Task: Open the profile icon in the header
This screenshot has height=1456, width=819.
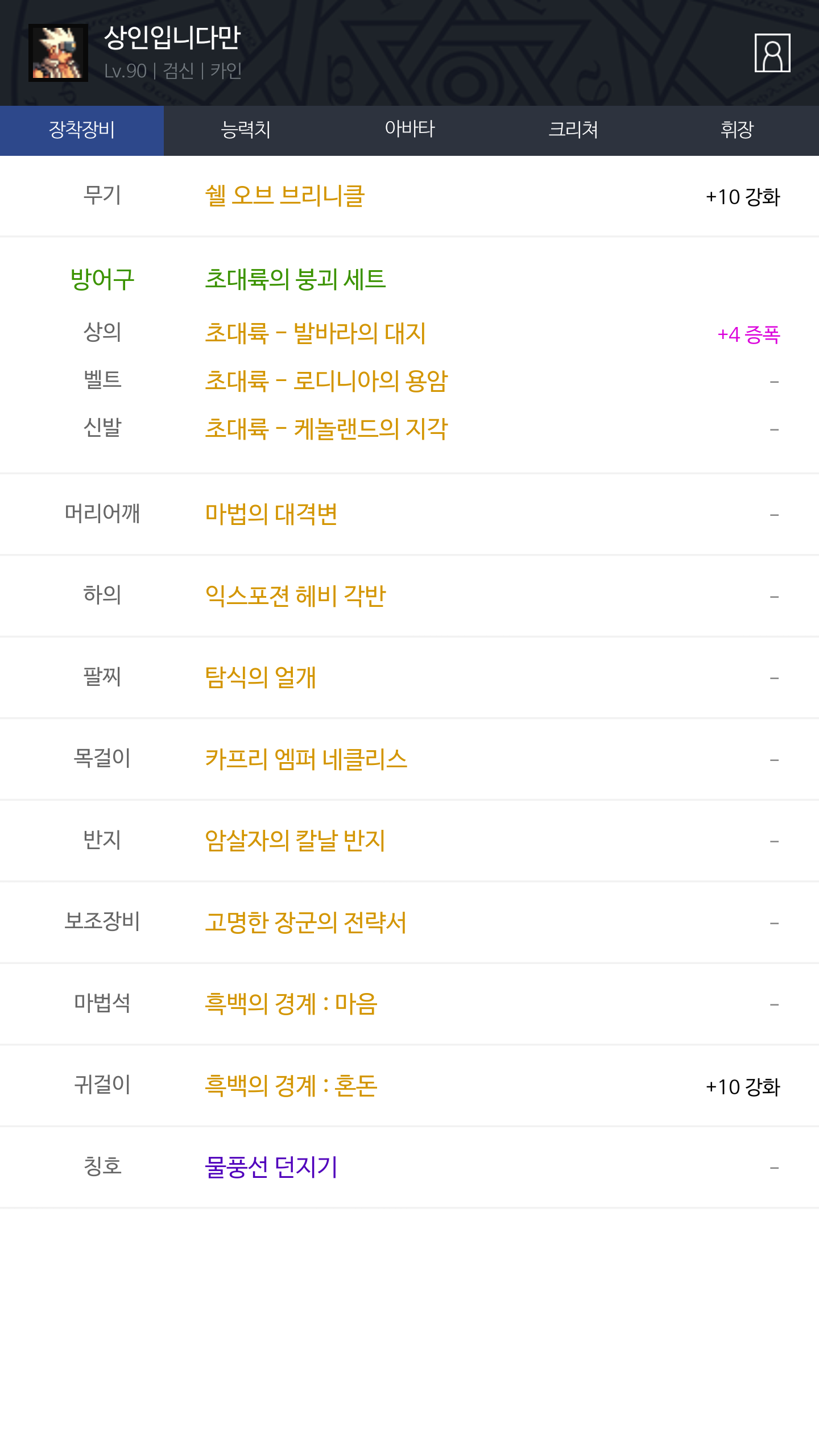Action: point(772,53)
